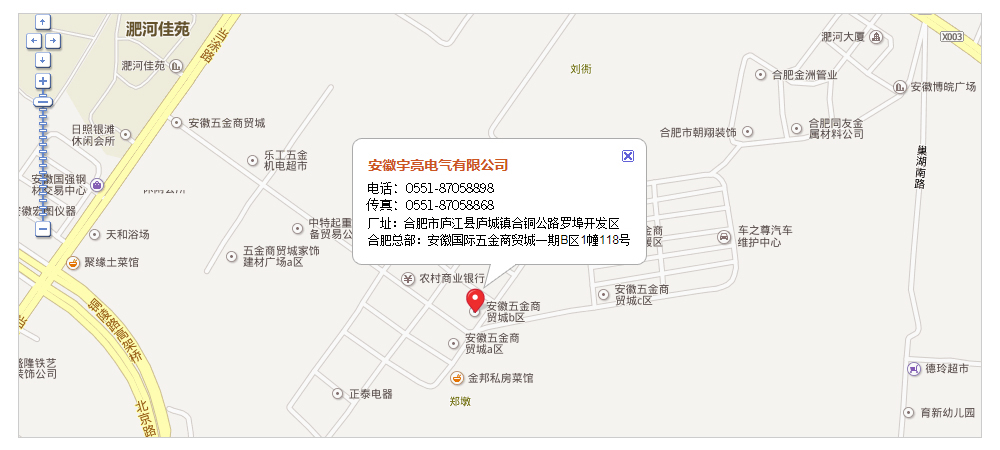Zoom out with the minus button
Viewport: 1000px width, 450px height.
click(x=43, y=230)
